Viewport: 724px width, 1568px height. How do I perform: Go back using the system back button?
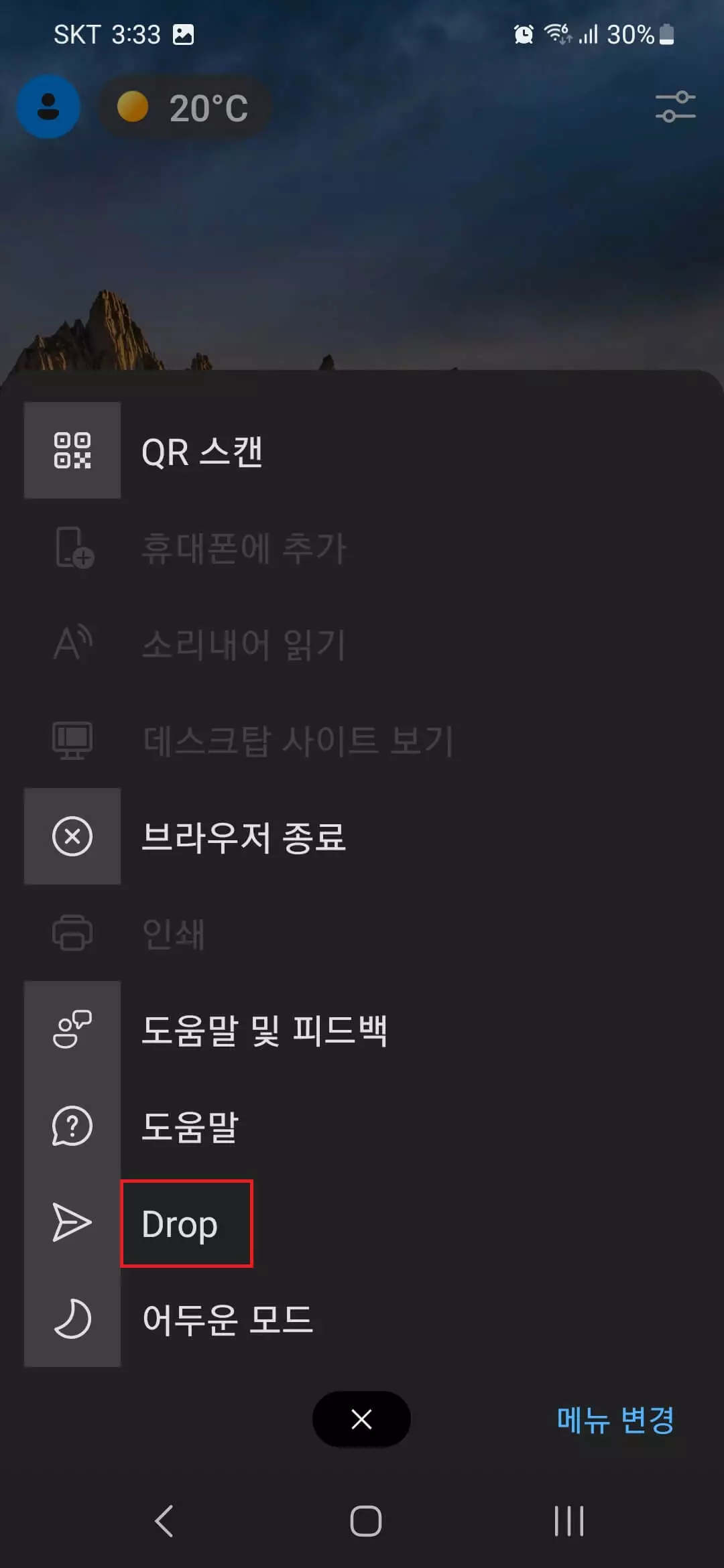point(164,1520)
